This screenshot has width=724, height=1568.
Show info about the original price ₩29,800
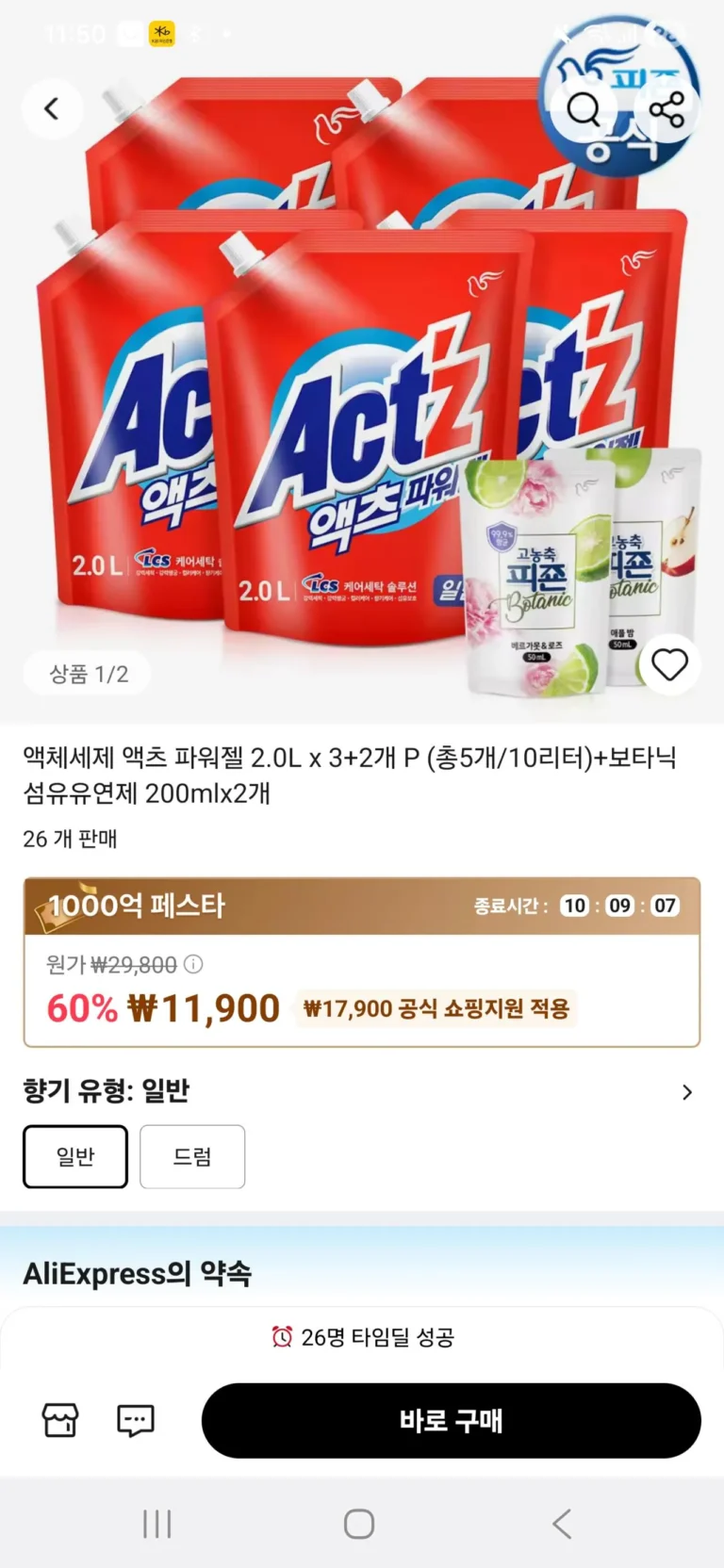point(193,964)
